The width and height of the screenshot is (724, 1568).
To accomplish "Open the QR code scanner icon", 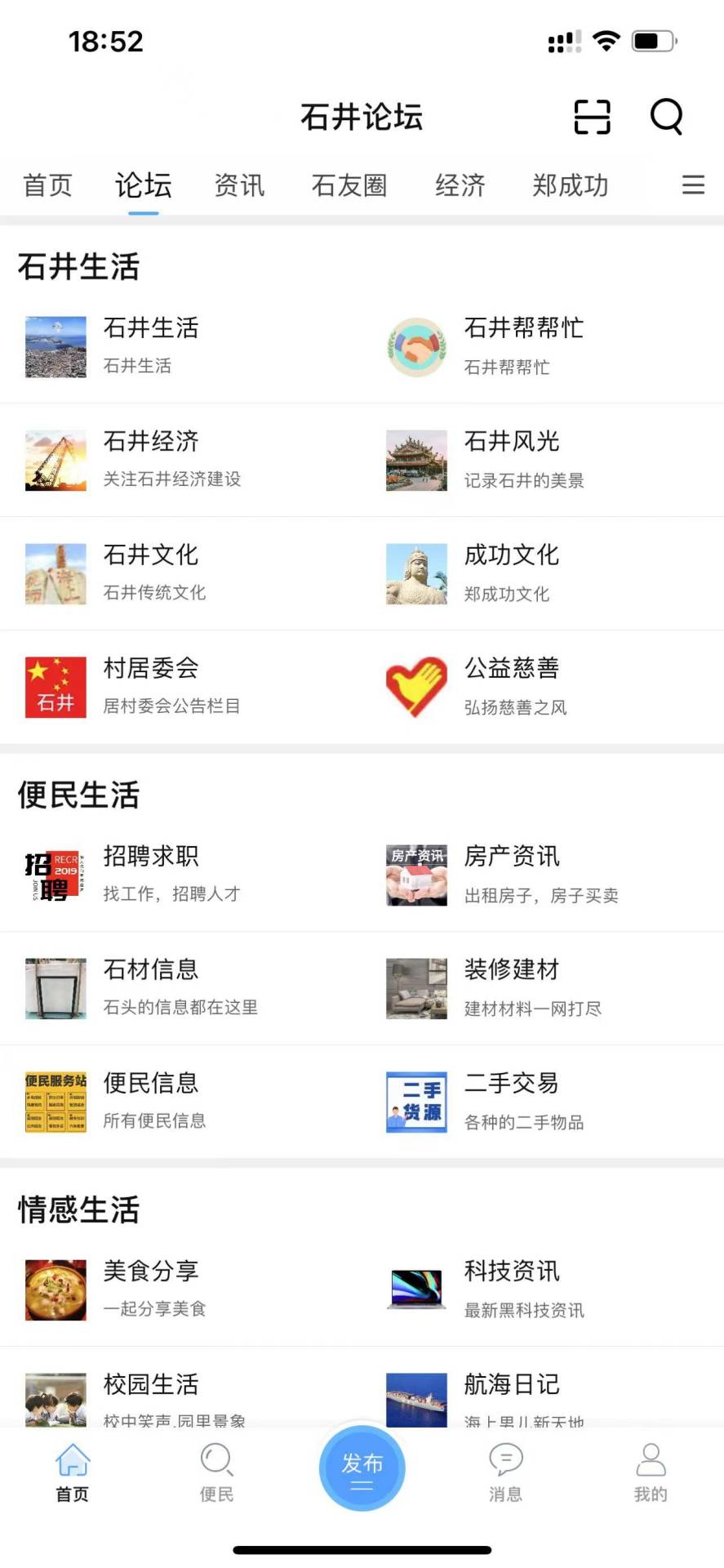I will click(x=591, y=117).
